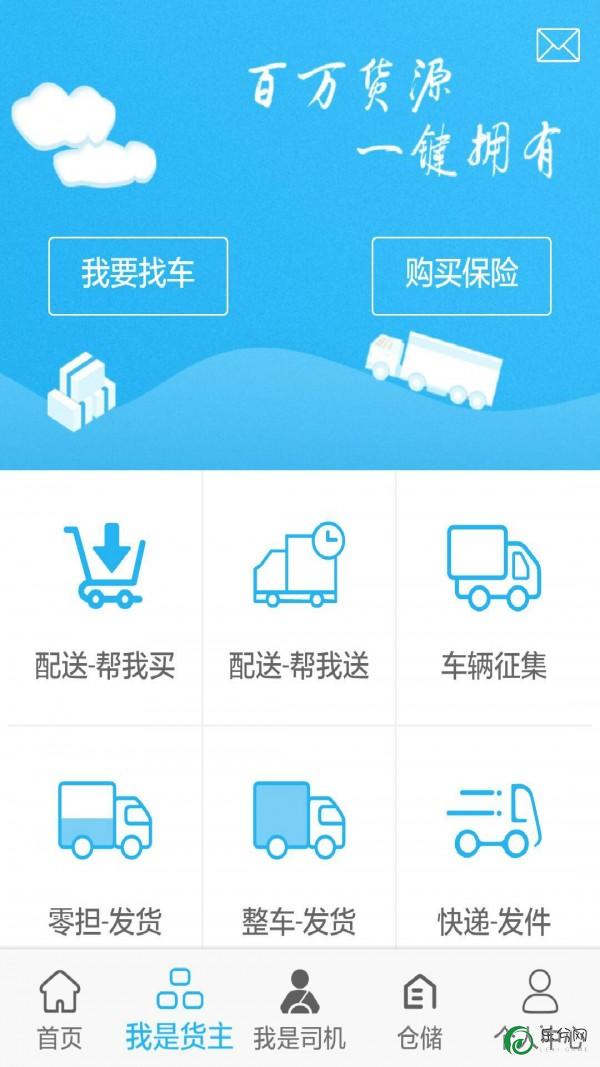This screenshot has width=600, height=1067.
Task: Switch to the 首页 tab
Action: click(60, 1009)
